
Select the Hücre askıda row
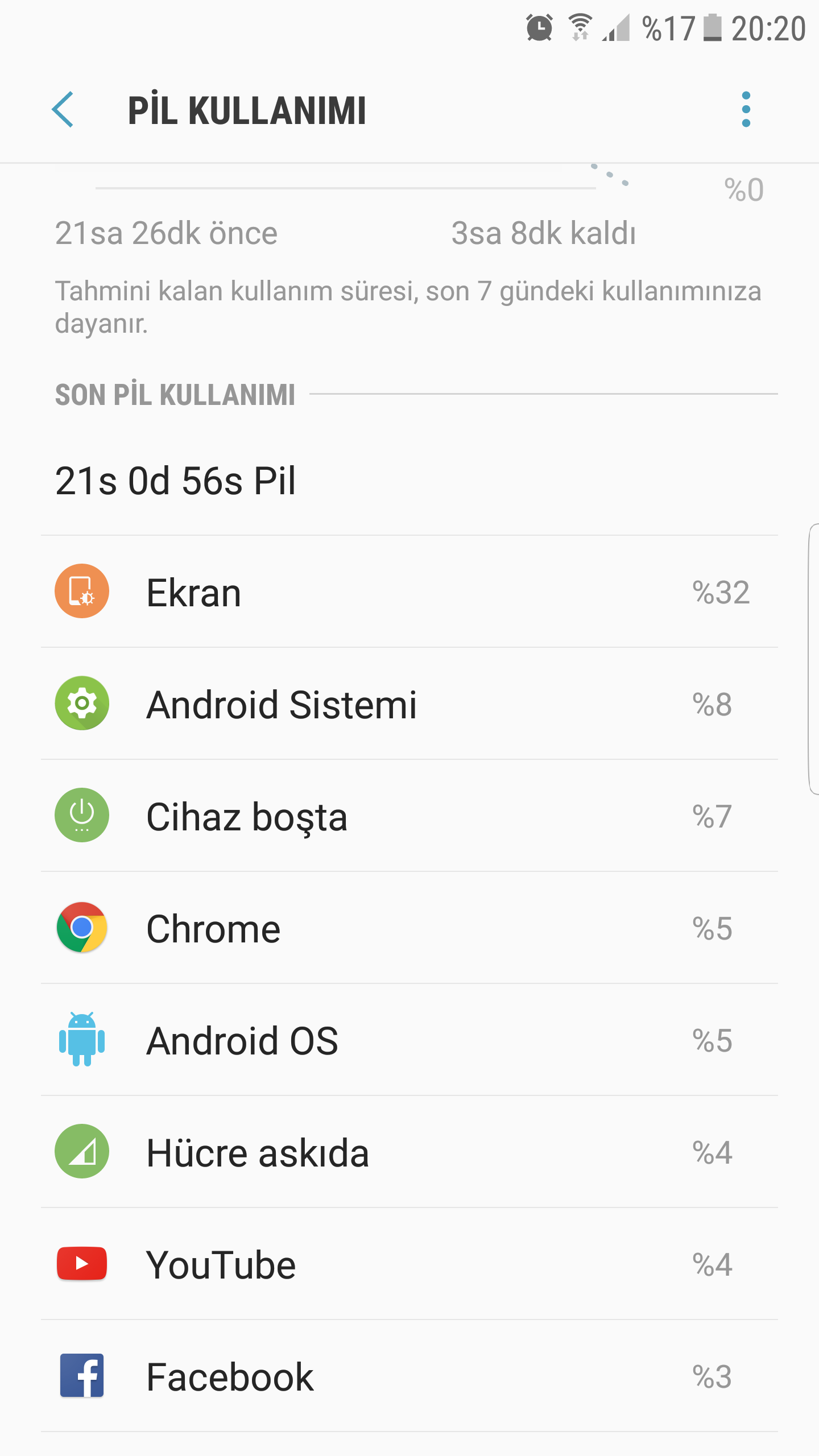(409, 1152)
